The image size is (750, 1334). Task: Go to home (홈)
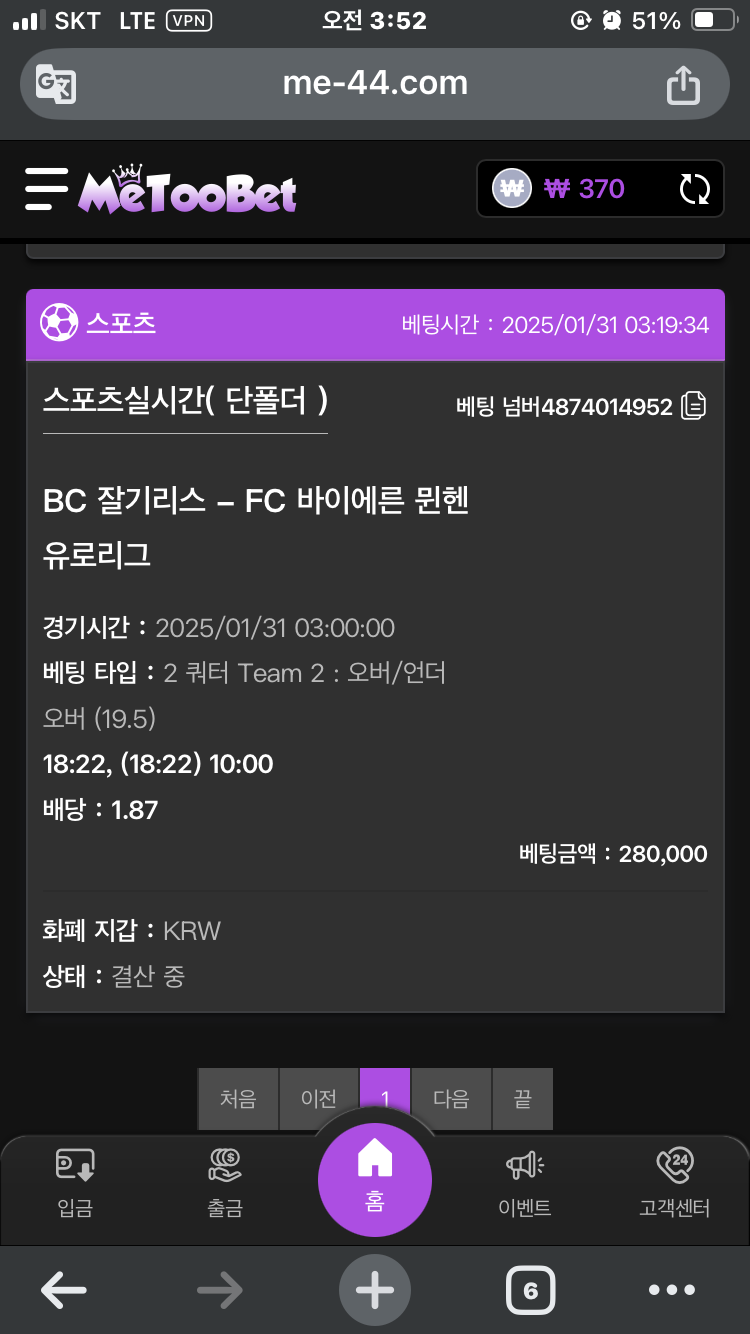click(375, 1180)
